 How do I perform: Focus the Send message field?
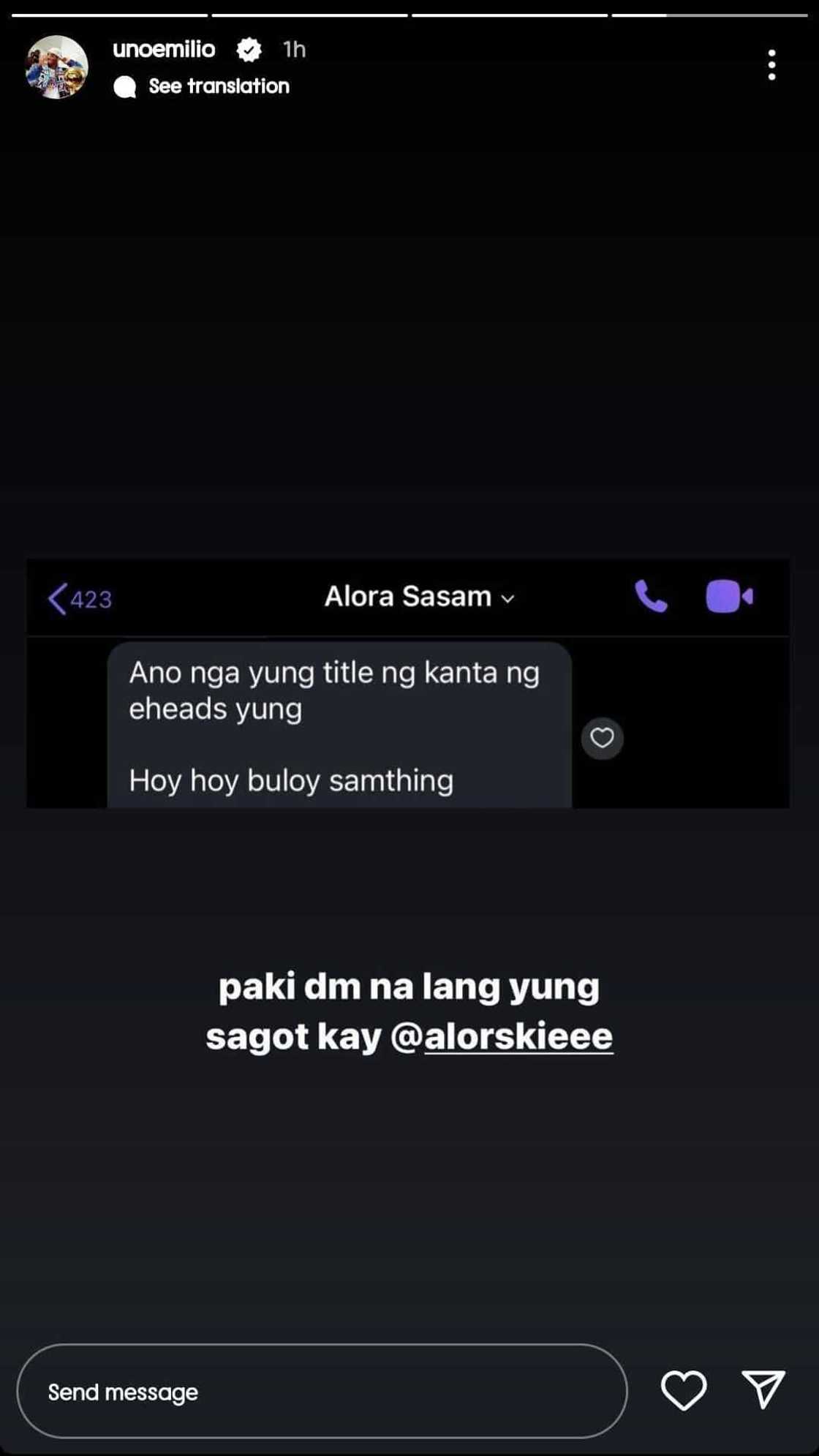tap(322, 1392)
